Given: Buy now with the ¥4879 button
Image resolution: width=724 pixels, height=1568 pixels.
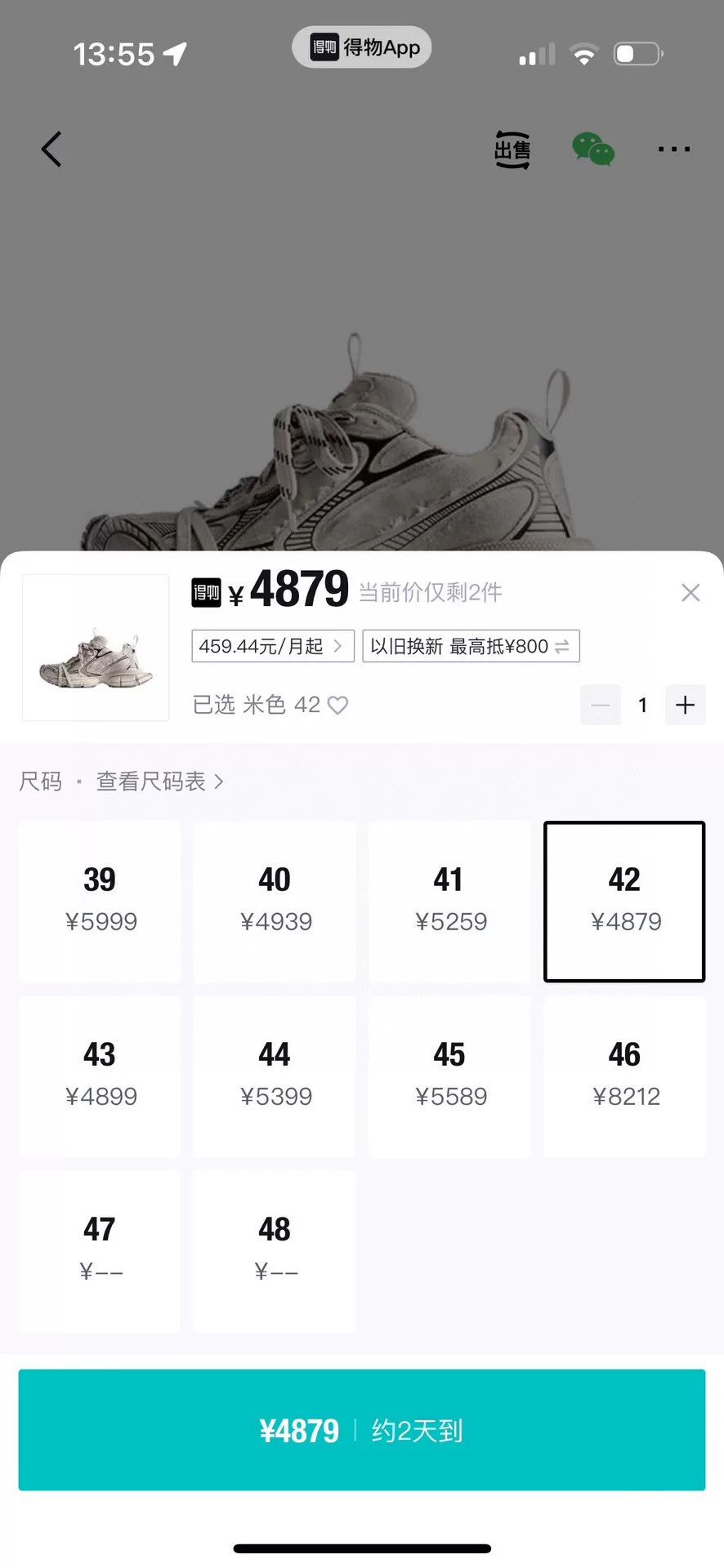Looking at the screenshot, I should [x=362, y=1430].
